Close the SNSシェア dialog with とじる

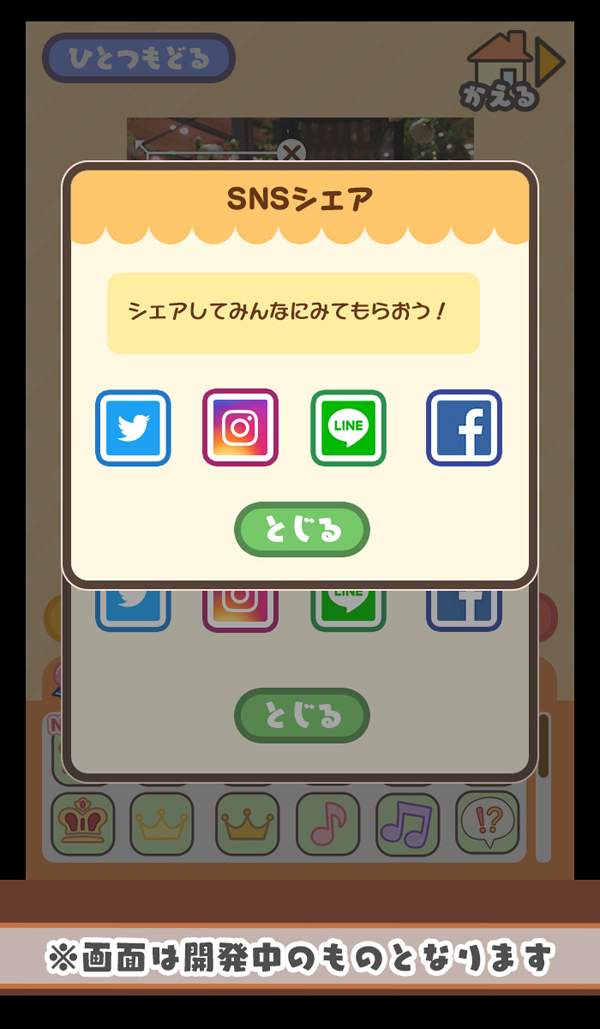coord(302,529)
